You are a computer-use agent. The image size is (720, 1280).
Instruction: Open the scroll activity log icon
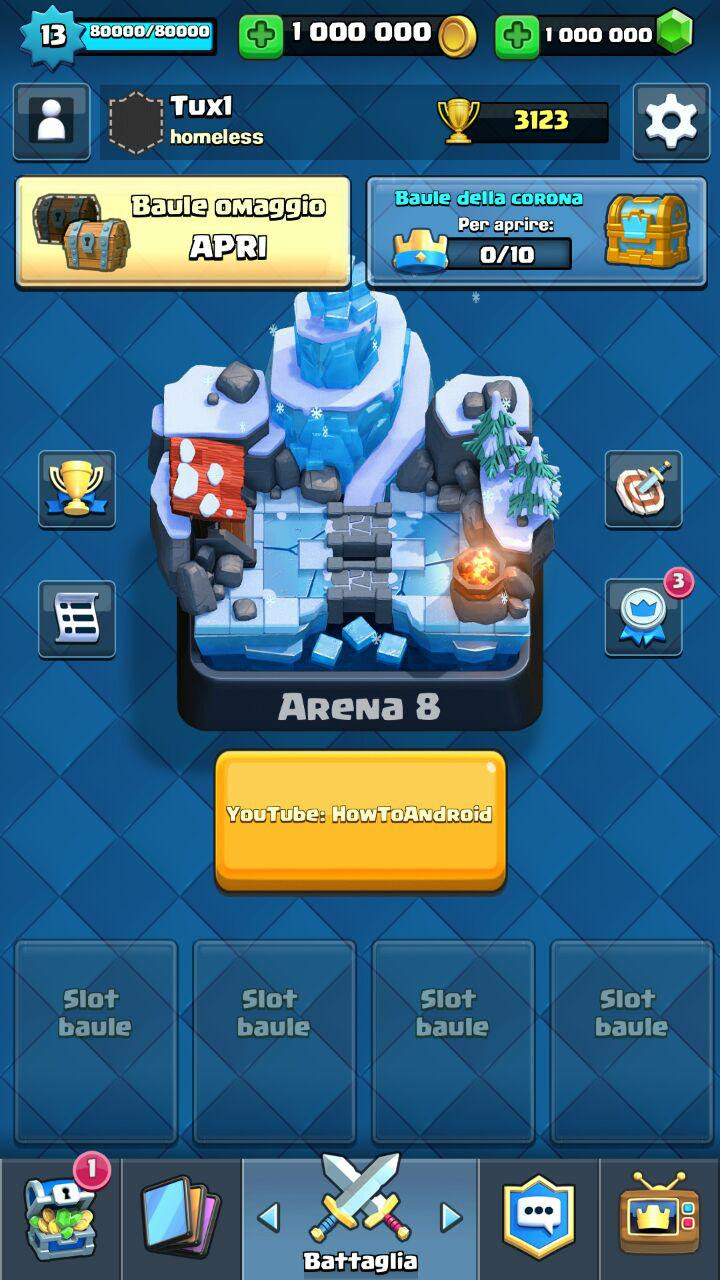tap(77, 619)
